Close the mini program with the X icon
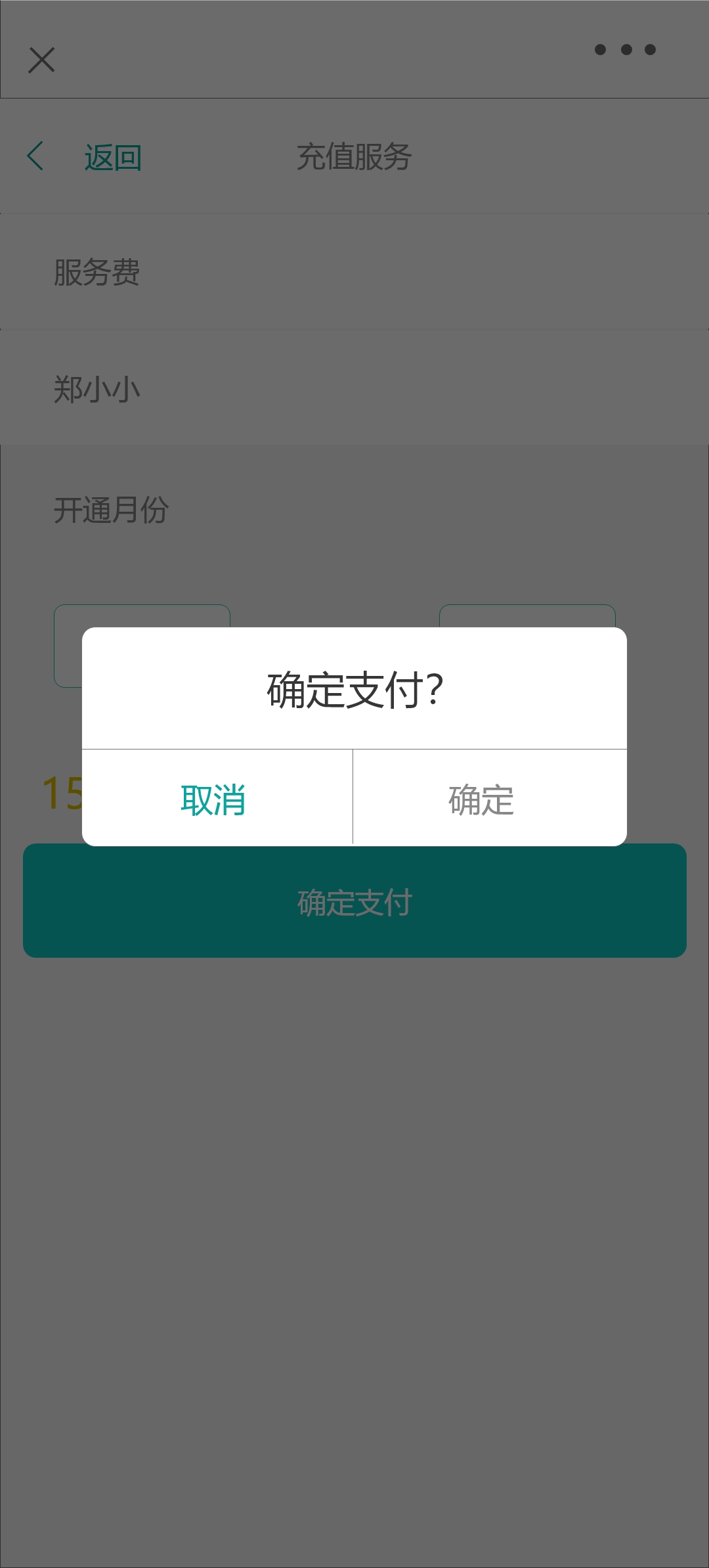 click(42, 60)
